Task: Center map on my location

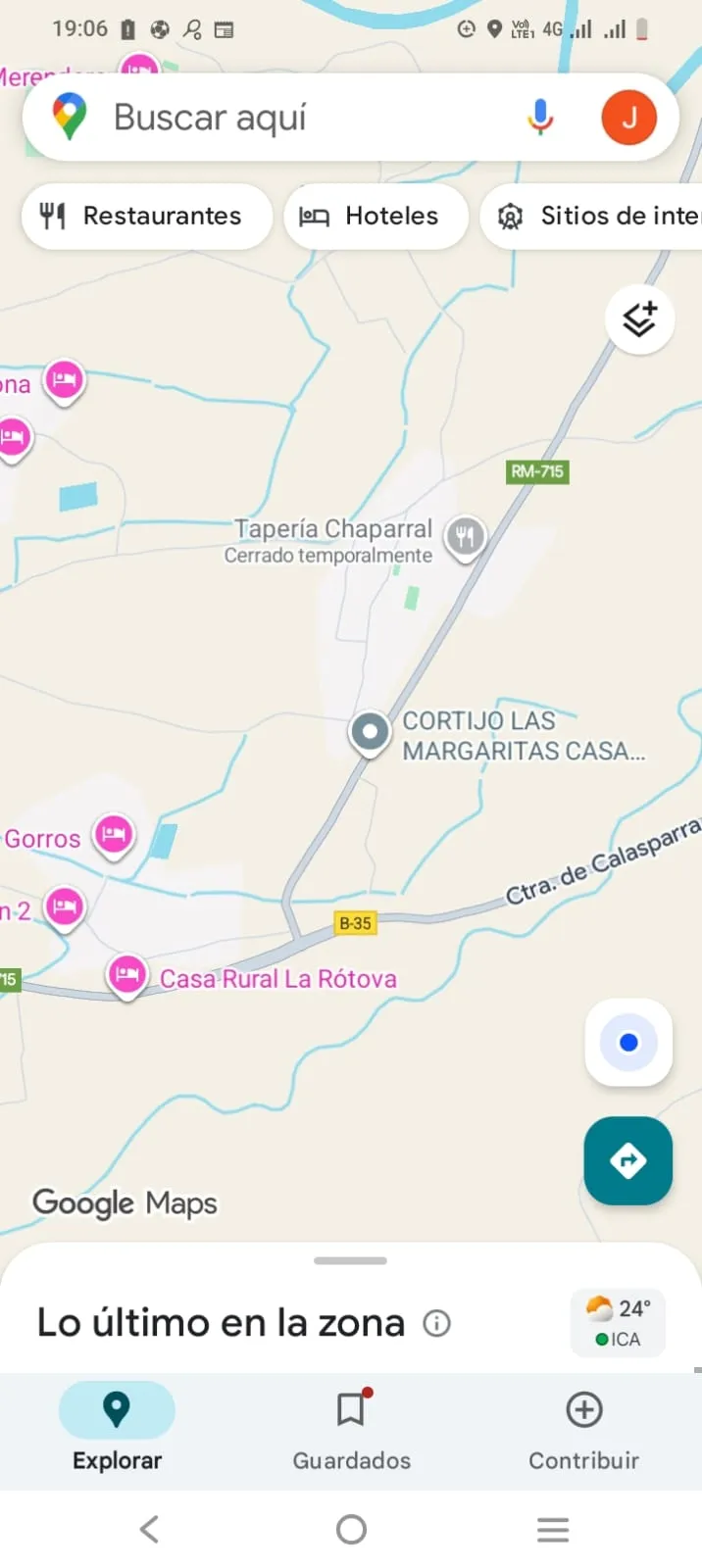Action: tap(628, 1043)
